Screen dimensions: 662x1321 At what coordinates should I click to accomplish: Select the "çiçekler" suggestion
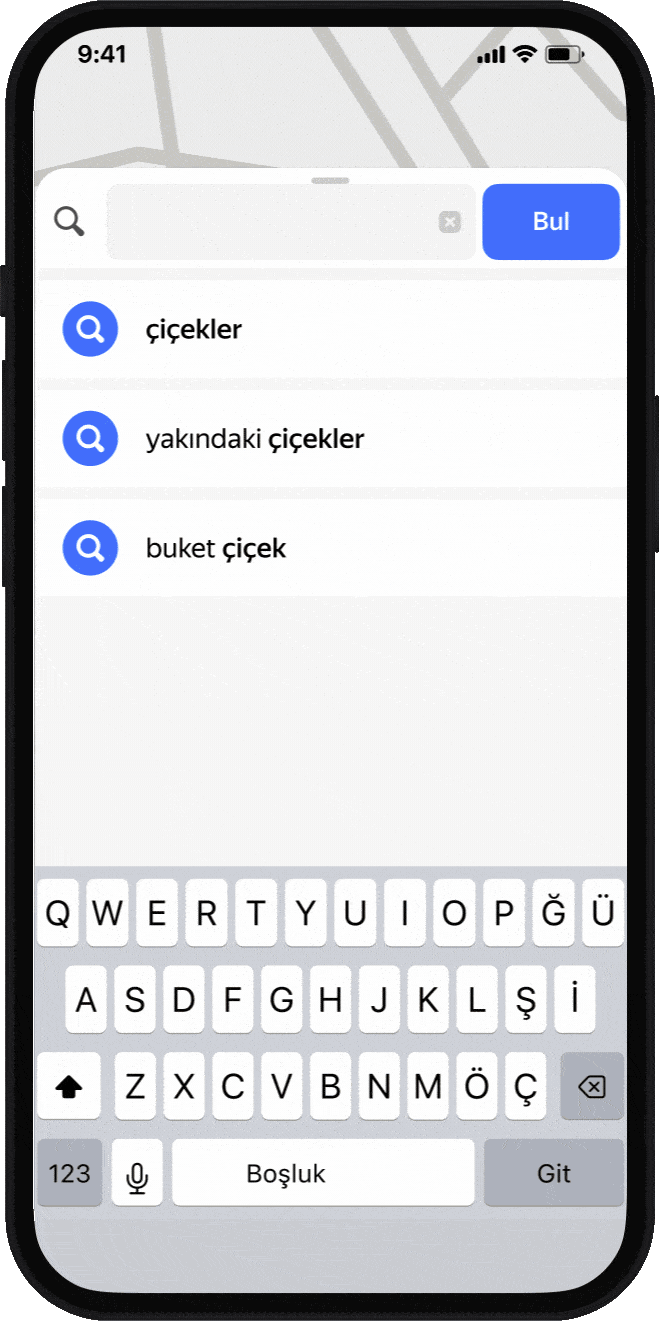(x=331, y=329)
